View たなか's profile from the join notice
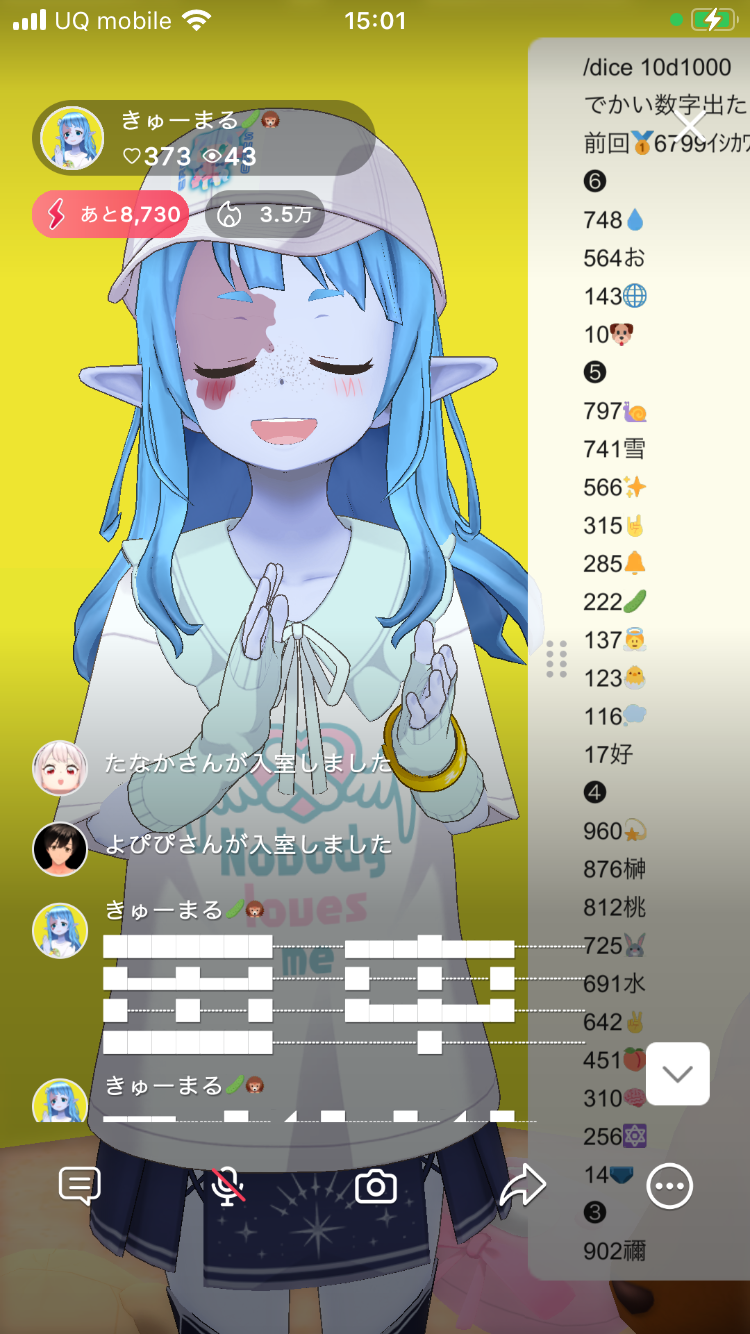The image size is (750, 1334). coord(60,766)
